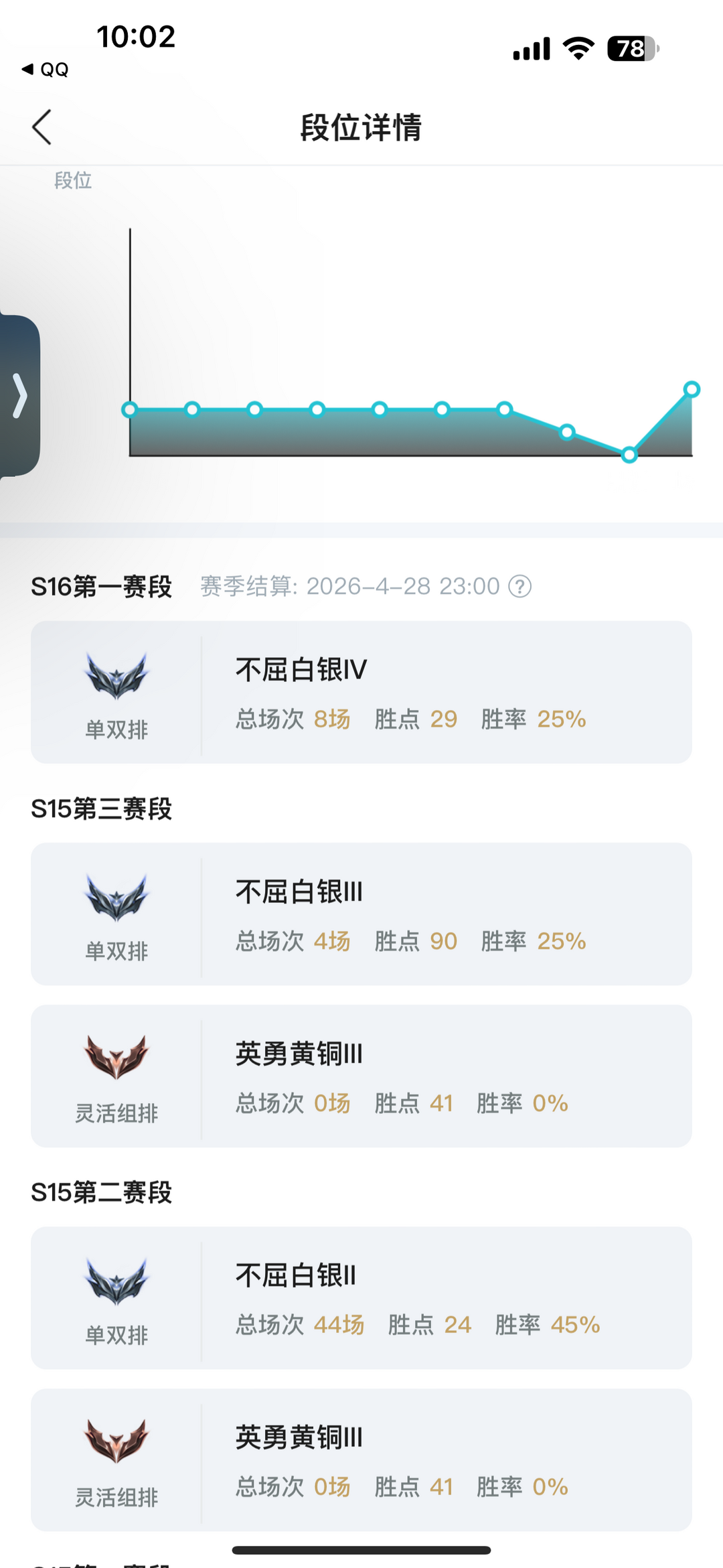
Task: Tap the lowest point of the rank trend line
Action: (628, 456)
